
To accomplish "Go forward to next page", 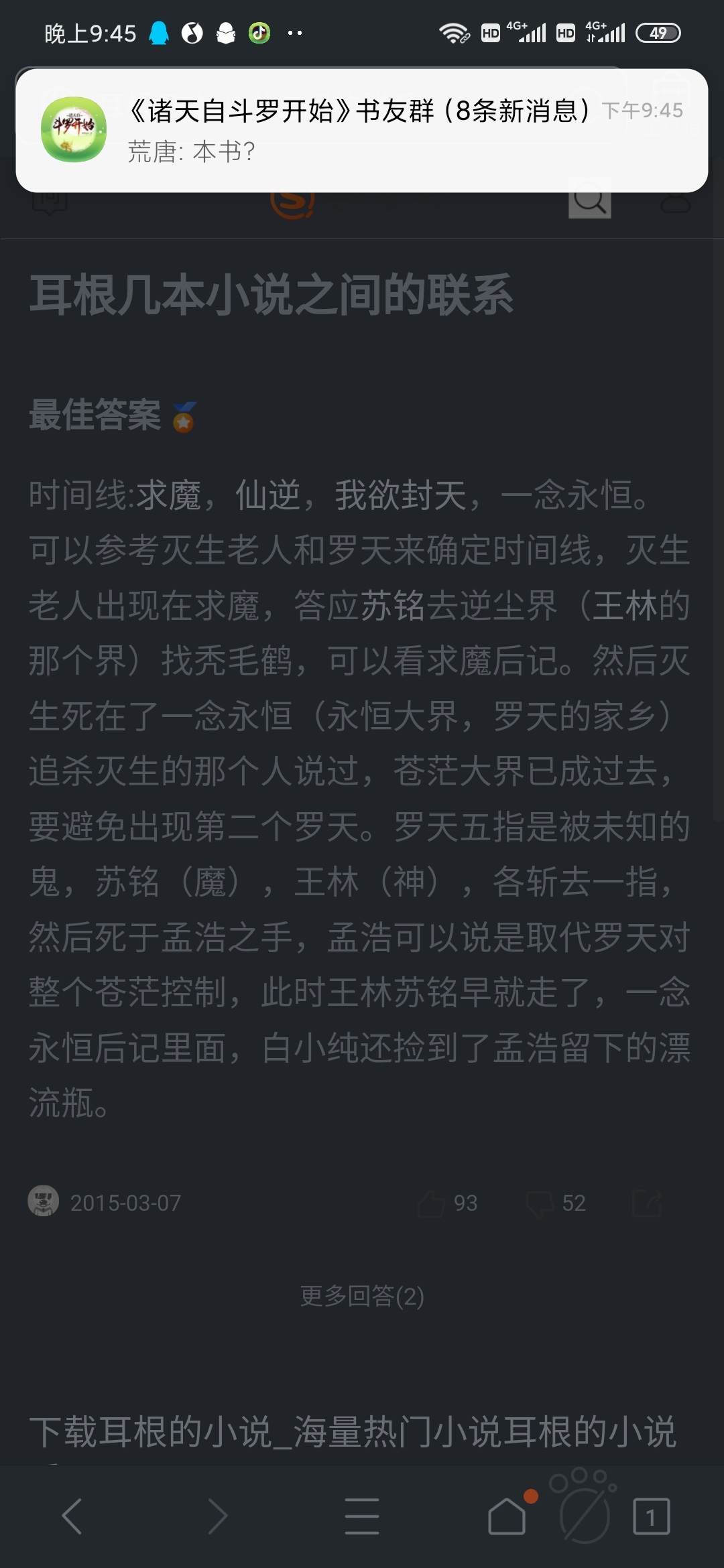I will (x=217, y=1516).
